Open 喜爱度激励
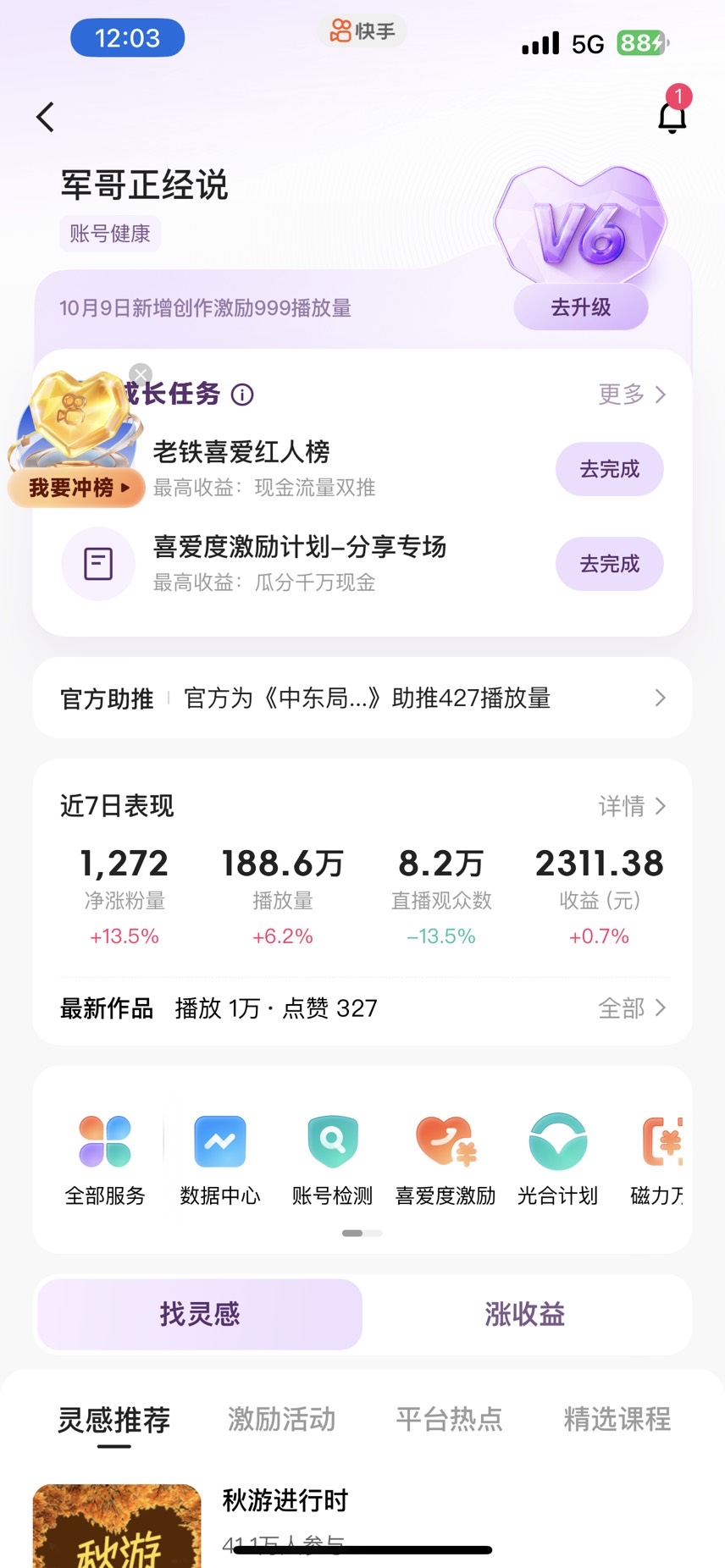Viewport: 725px width, 1568px height. [x=446, y=1158]
